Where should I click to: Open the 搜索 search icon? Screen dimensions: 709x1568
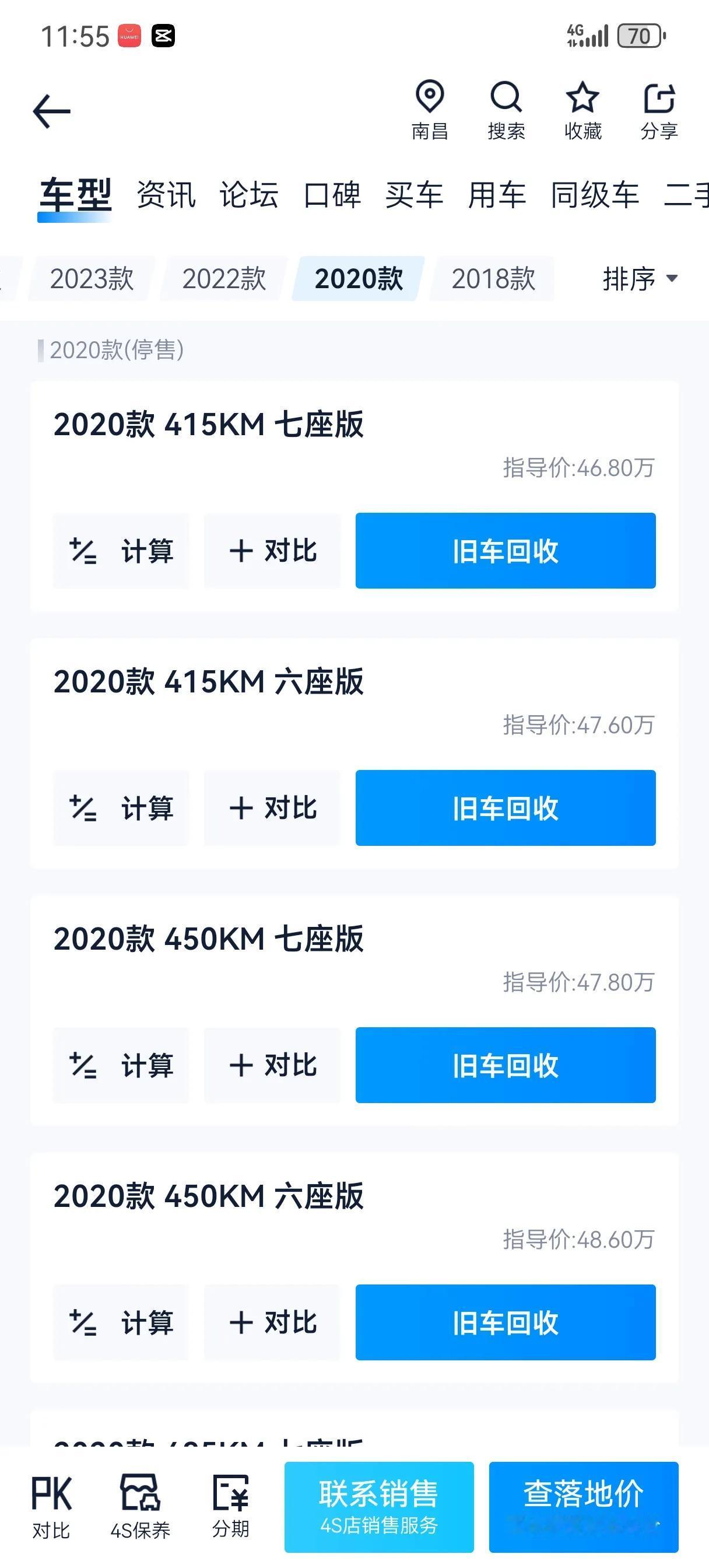(506, 110)
